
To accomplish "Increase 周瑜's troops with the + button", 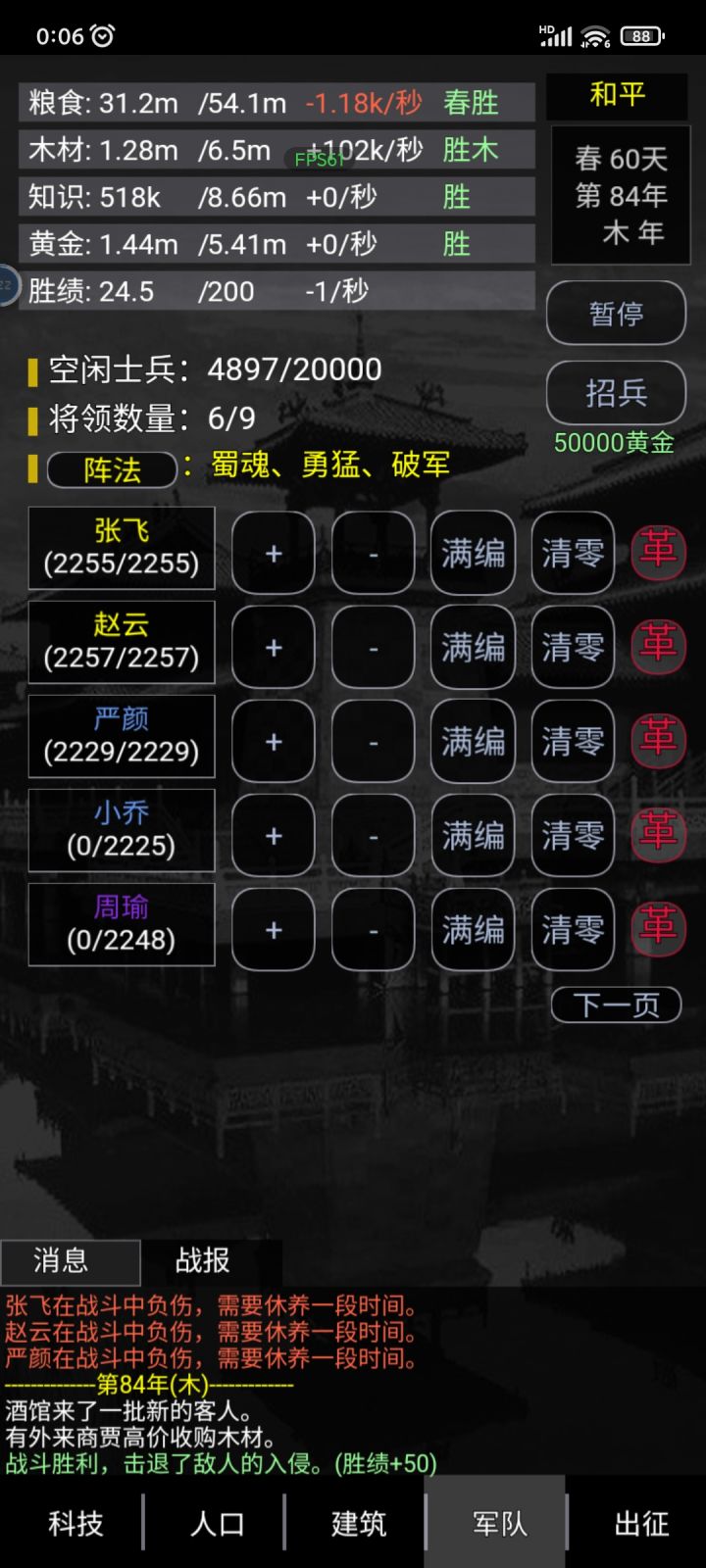I will click(273, 930).
